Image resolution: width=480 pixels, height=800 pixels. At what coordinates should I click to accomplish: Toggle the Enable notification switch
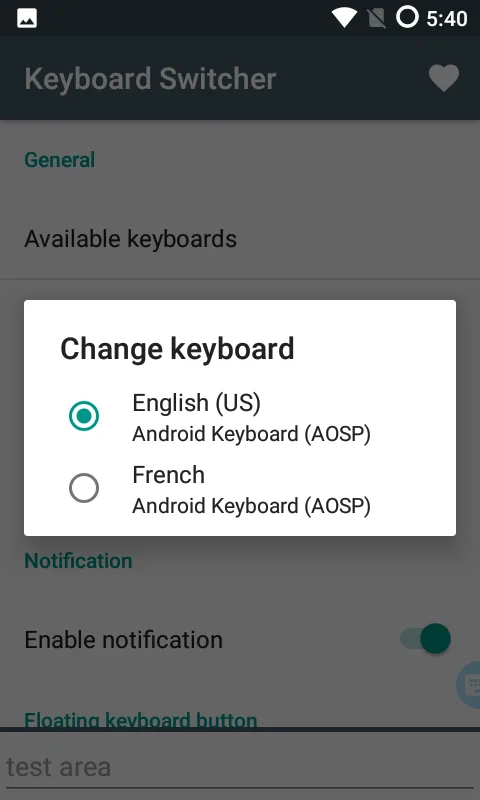pos(425,639)
